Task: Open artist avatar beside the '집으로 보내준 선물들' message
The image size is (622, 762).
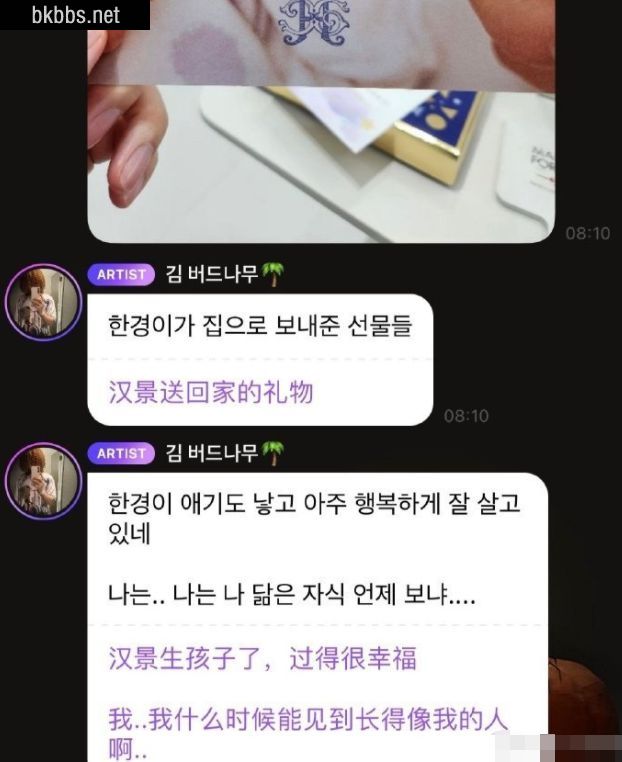Action: click(x=42, y=303)
